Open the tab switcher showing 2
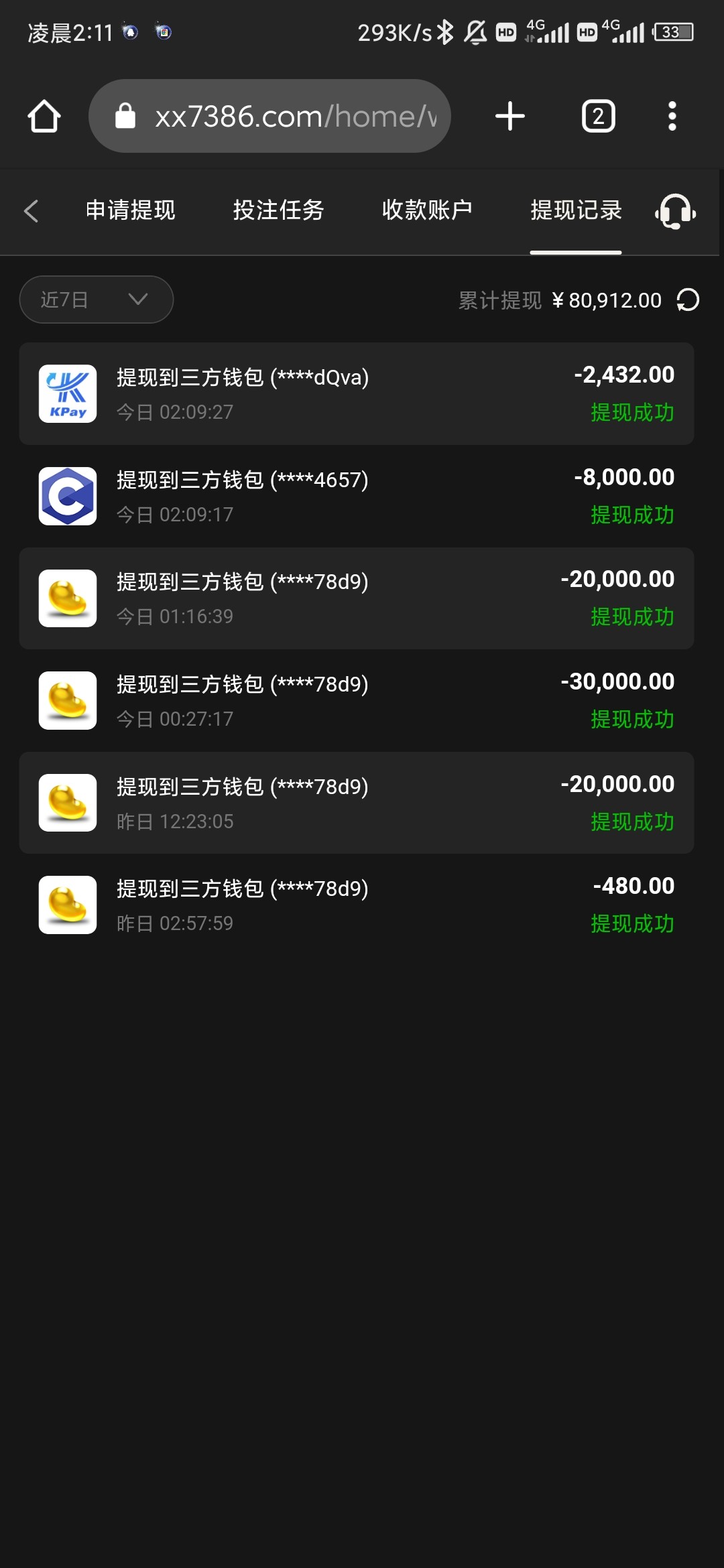 point(599,116)
